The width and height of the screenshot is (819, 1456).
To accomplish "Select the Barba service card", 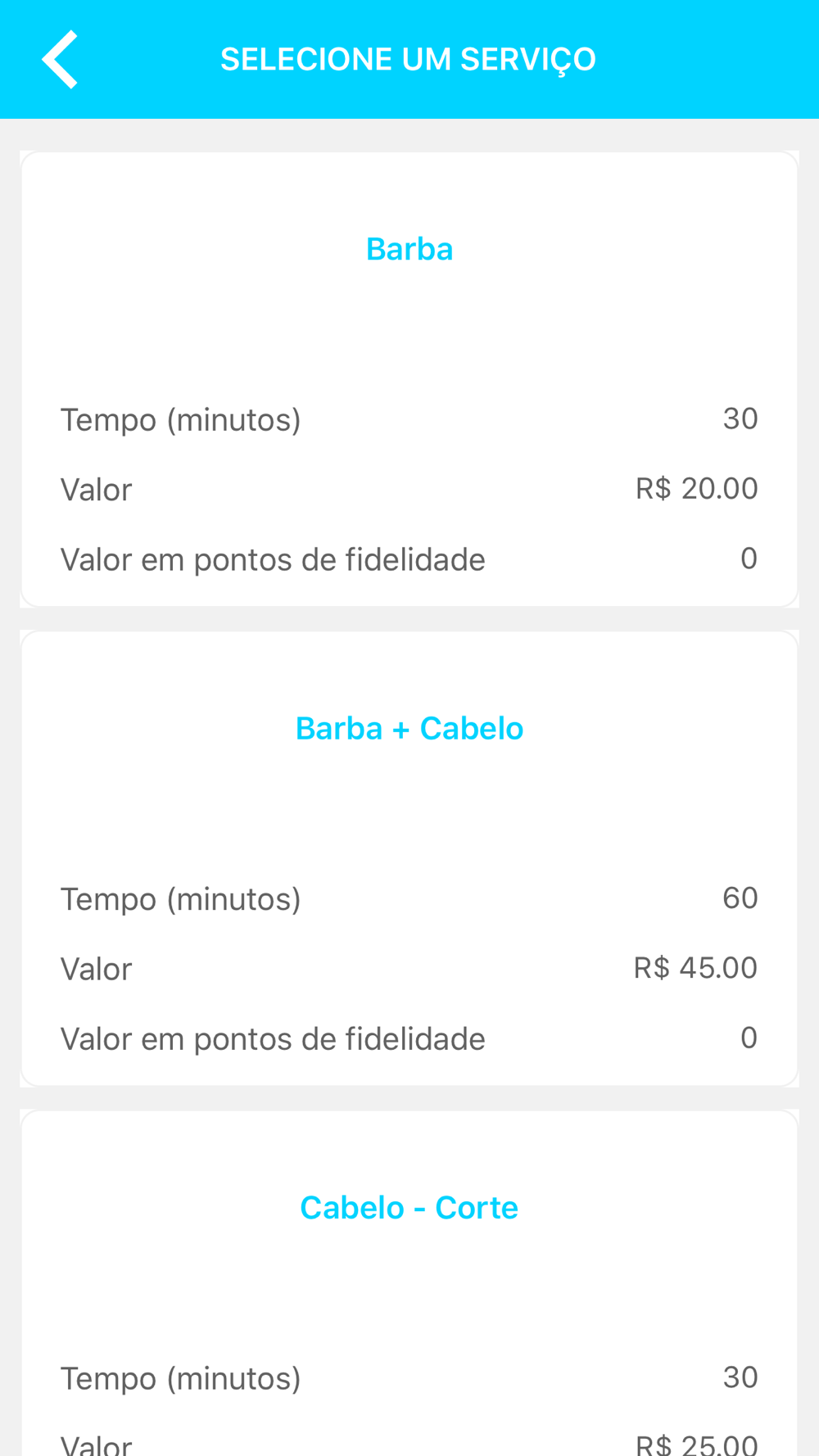I will [409, 379].
